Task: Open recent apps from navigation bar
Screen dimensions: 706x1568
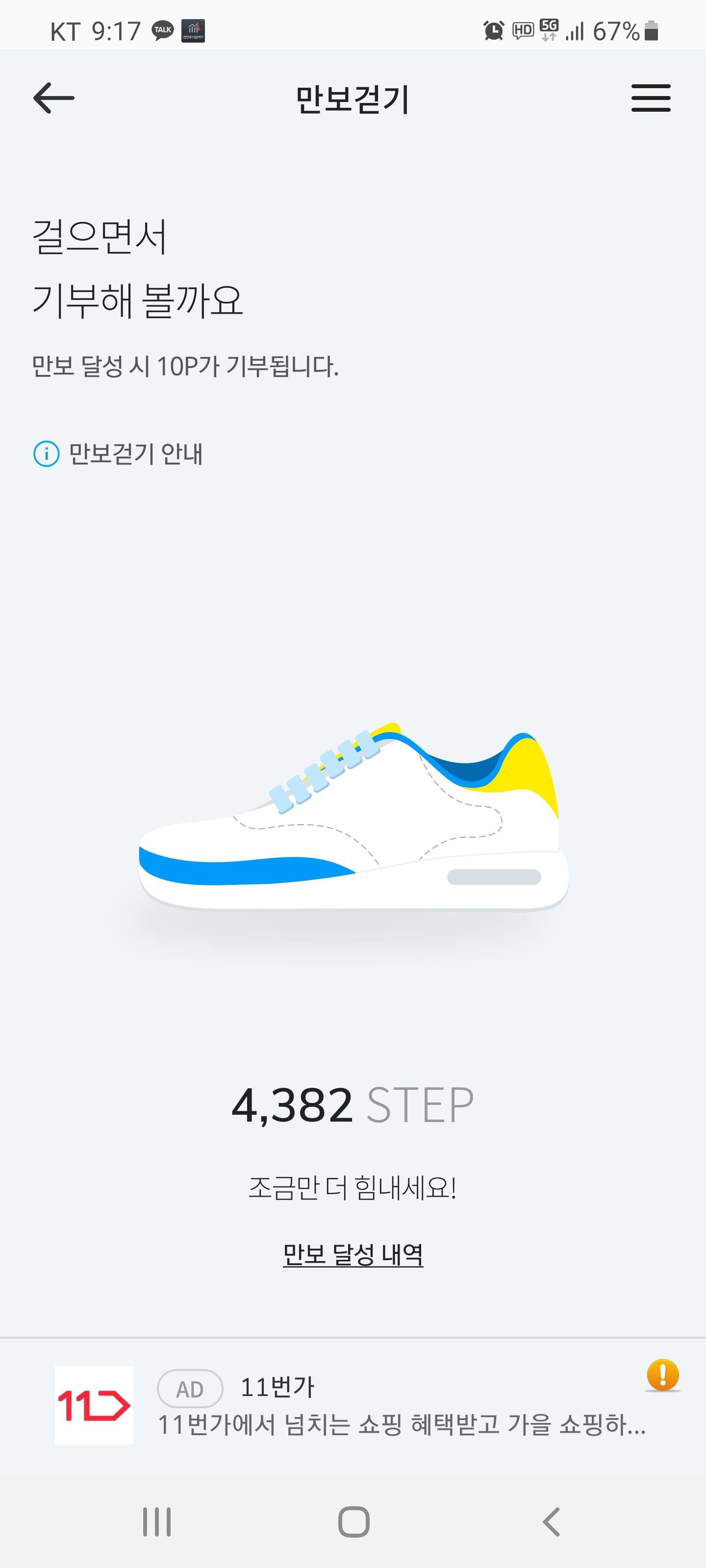Action: coord(156,1522)
